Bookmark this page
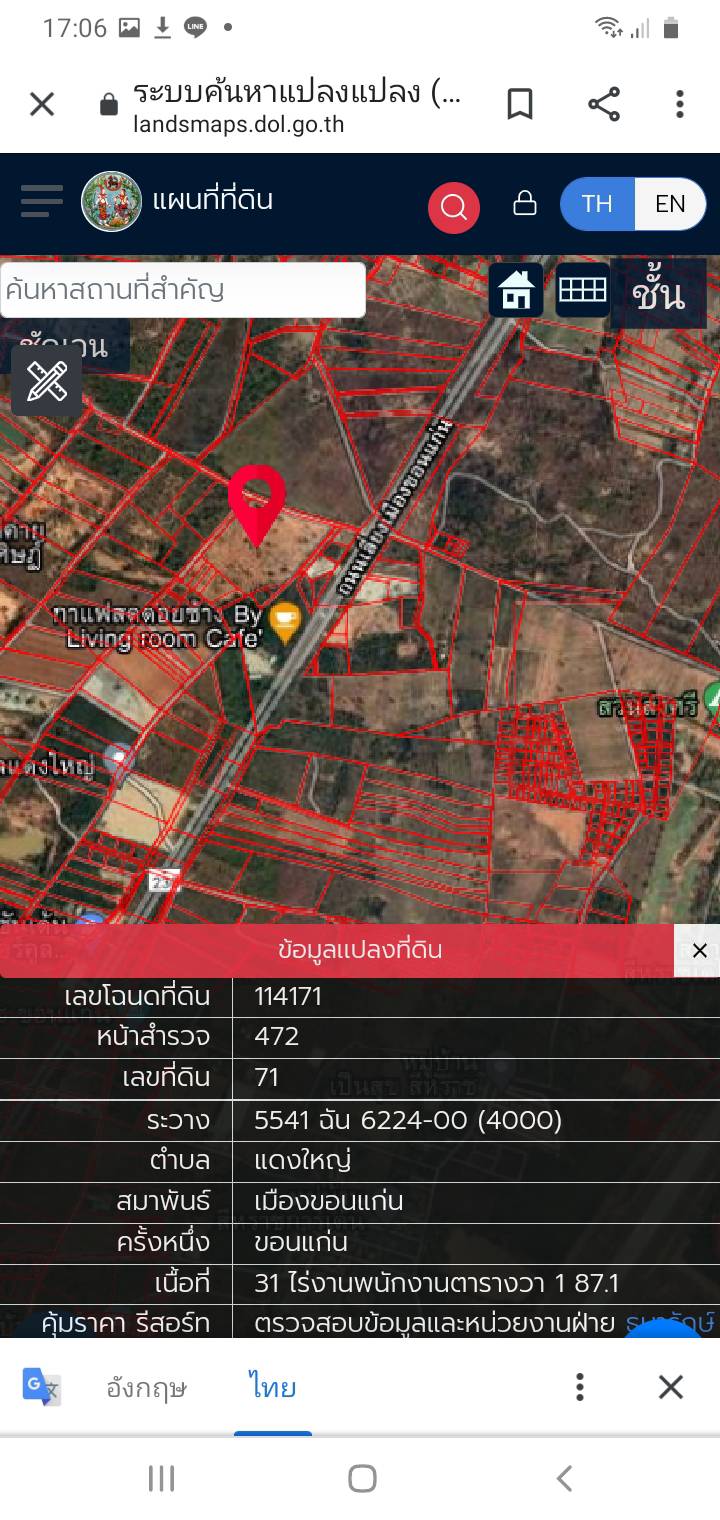The height and width of the screenshot is (1520, 720). (x=520, y=104)
